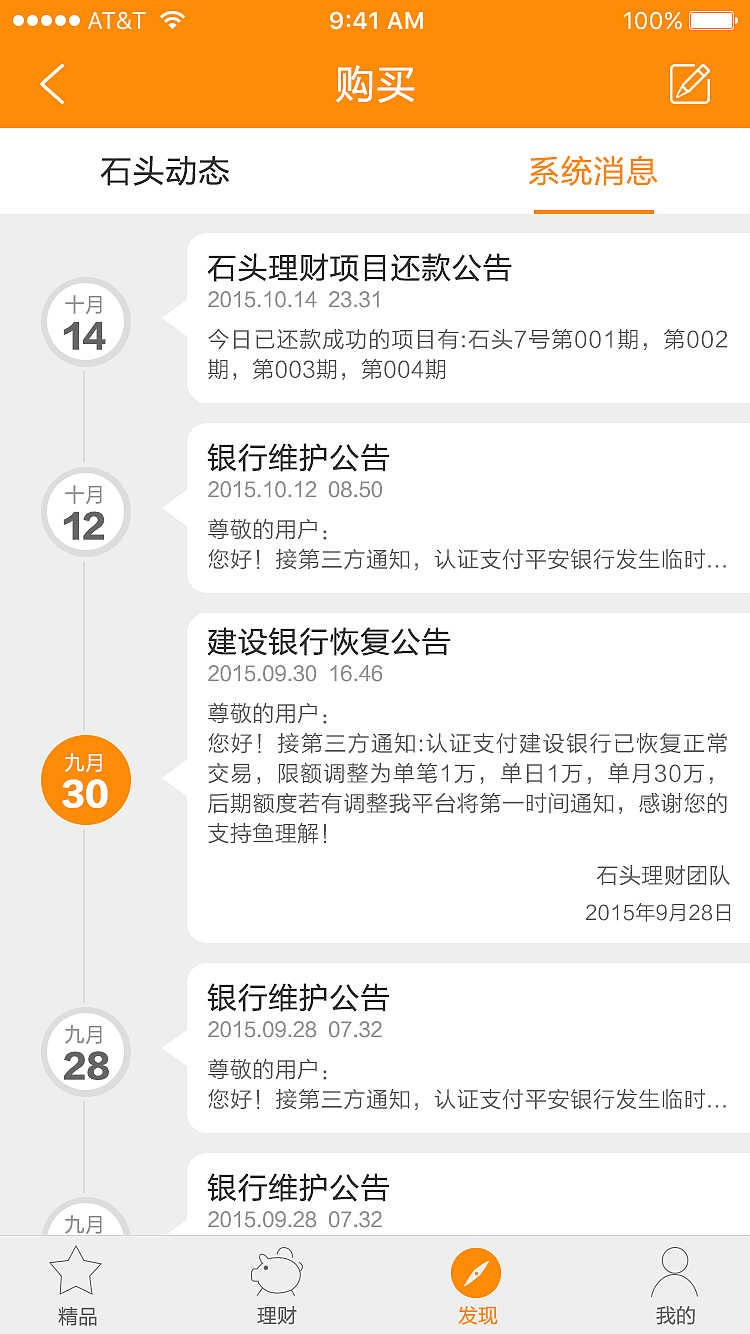Select the 十月12 timeline circle
This screenshot has width=750, height=1334.
tap(86, 512)
